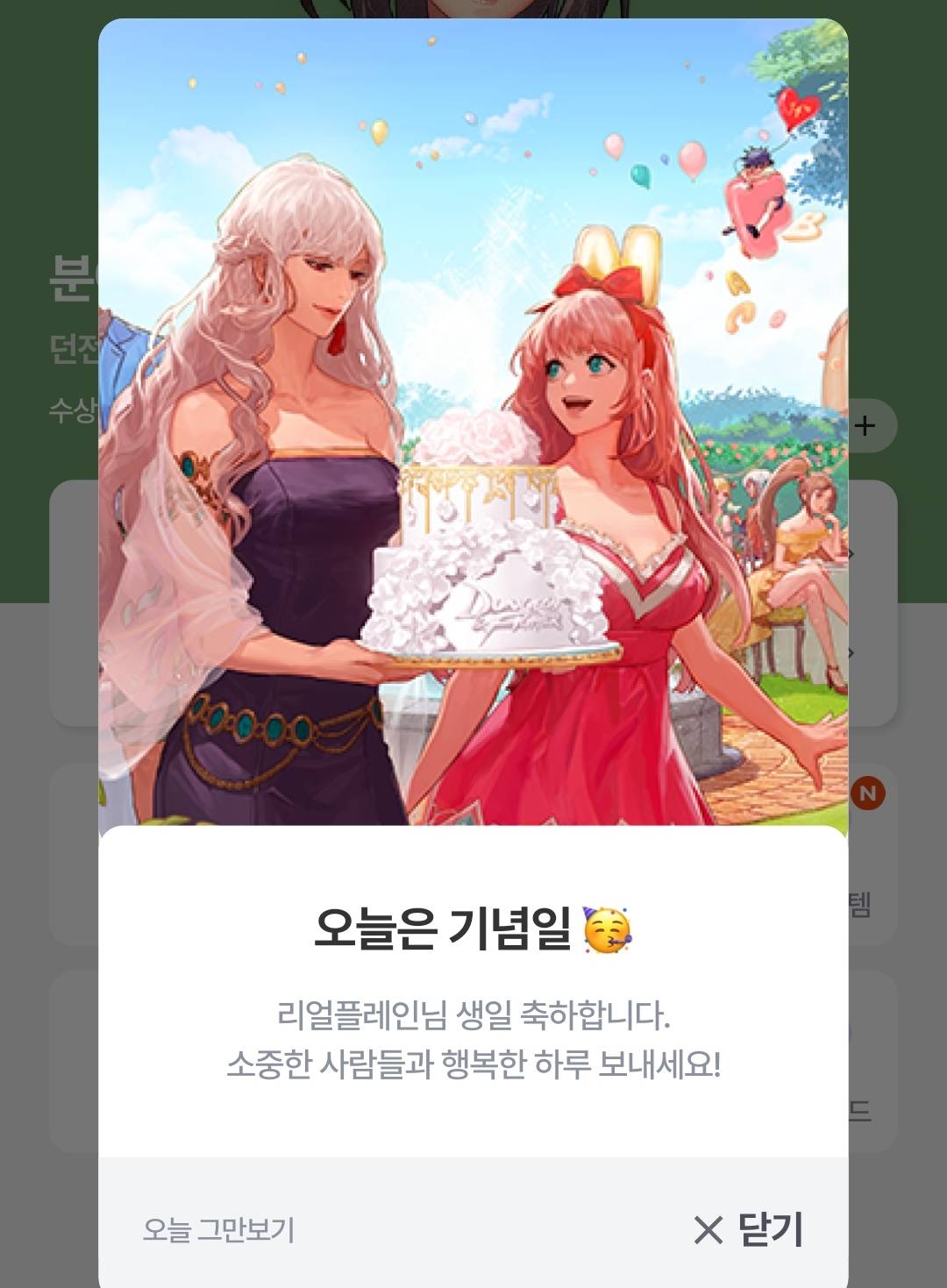This screenshot has width=947, height=1288.
Task: Tap 오늘 그만보기 to hide the popup today
Action: coord(218,1229)
